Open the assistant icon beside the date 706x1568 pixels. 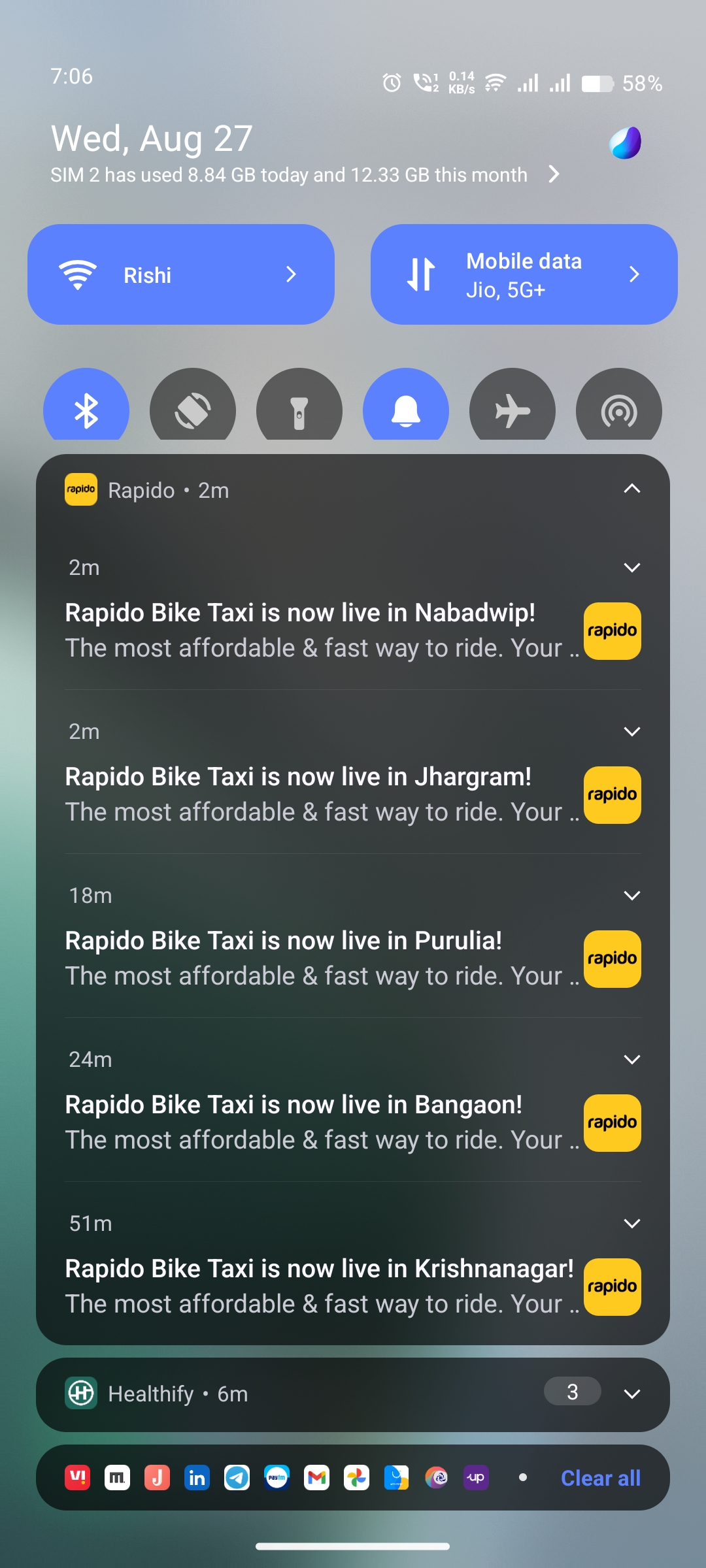coord(625,142)
